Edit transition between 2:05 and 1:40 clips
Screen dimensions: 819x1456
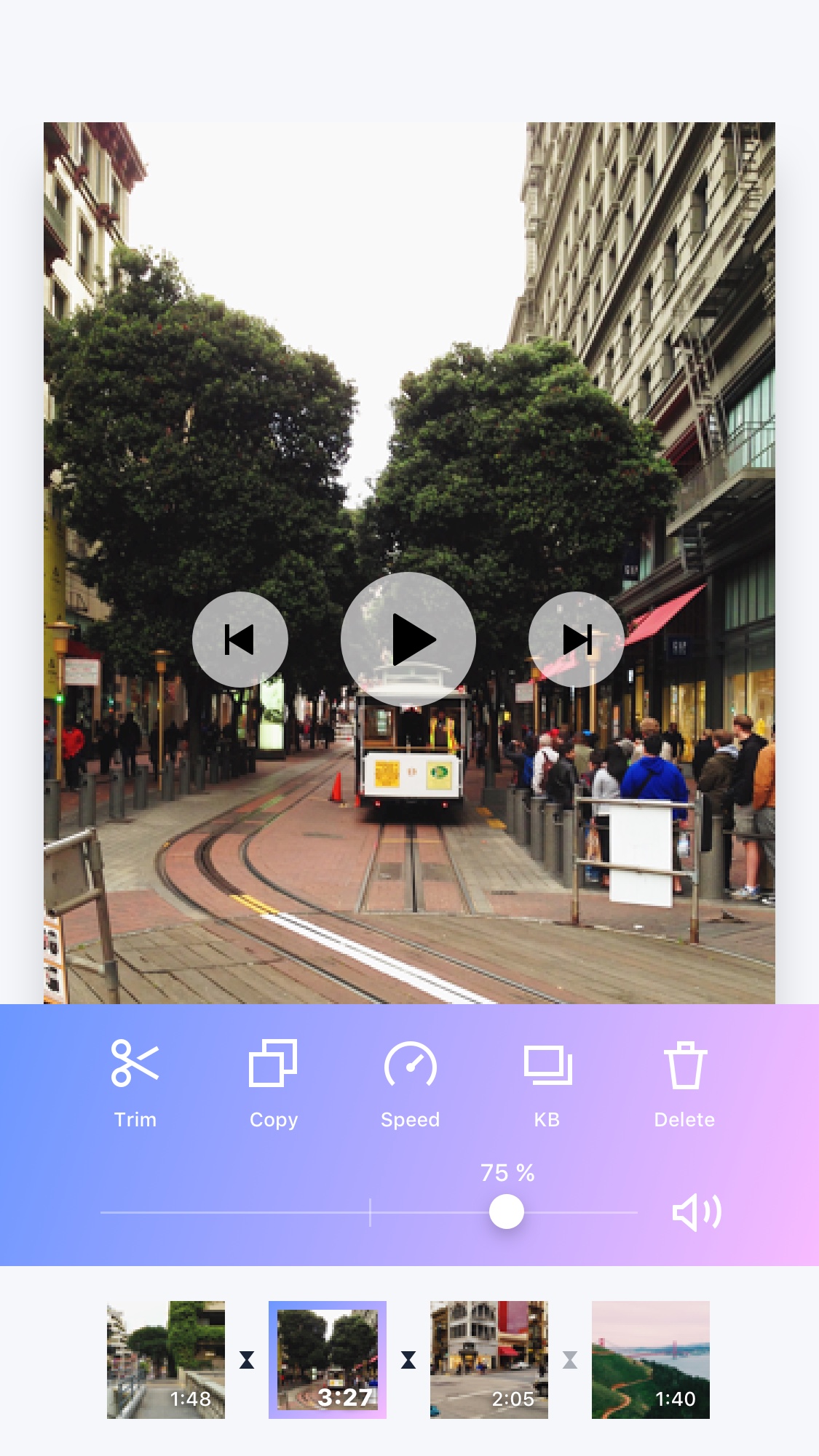[x=570, y=1360]
